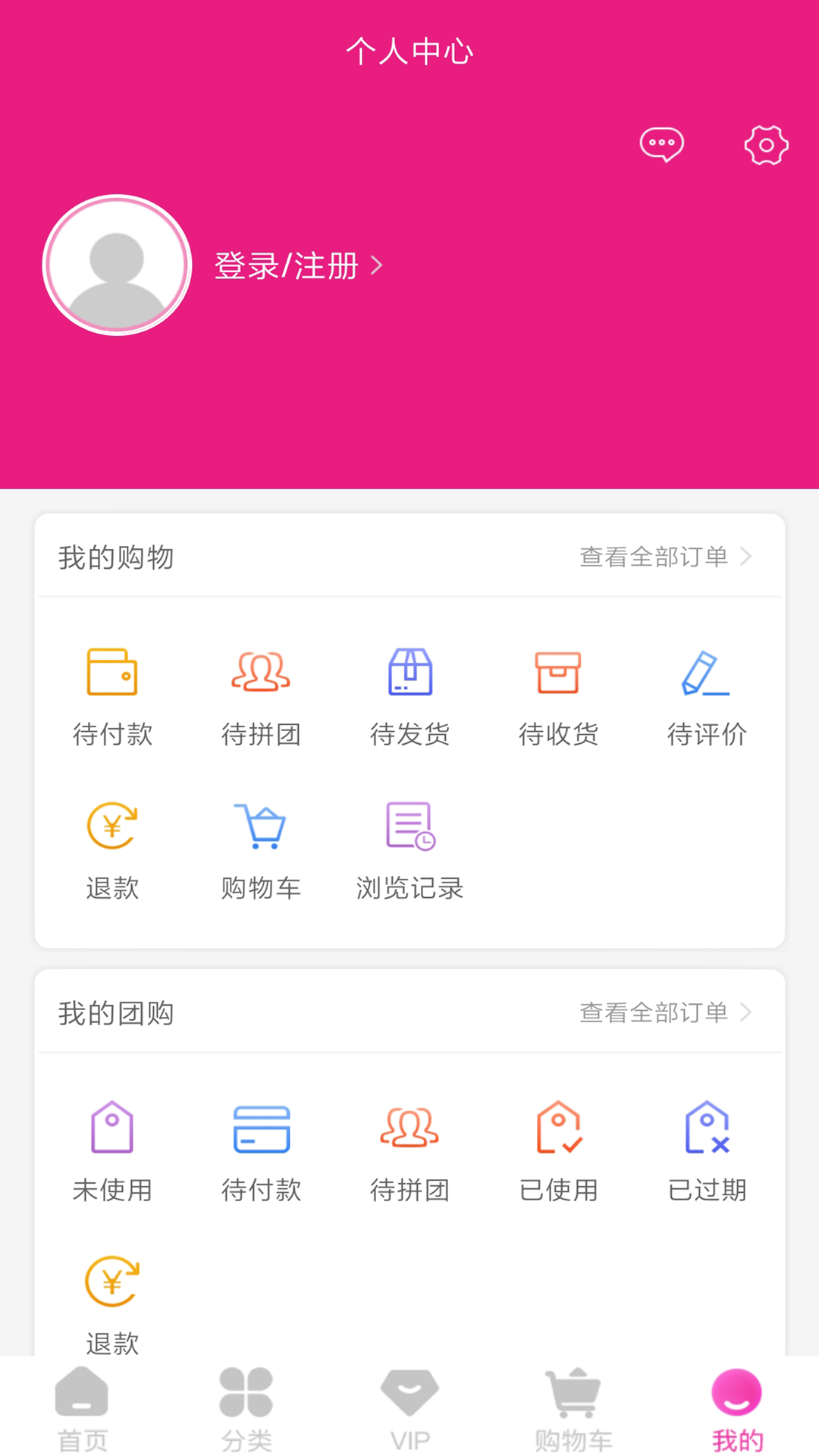Click the profile avatar image

coord(116,265)
